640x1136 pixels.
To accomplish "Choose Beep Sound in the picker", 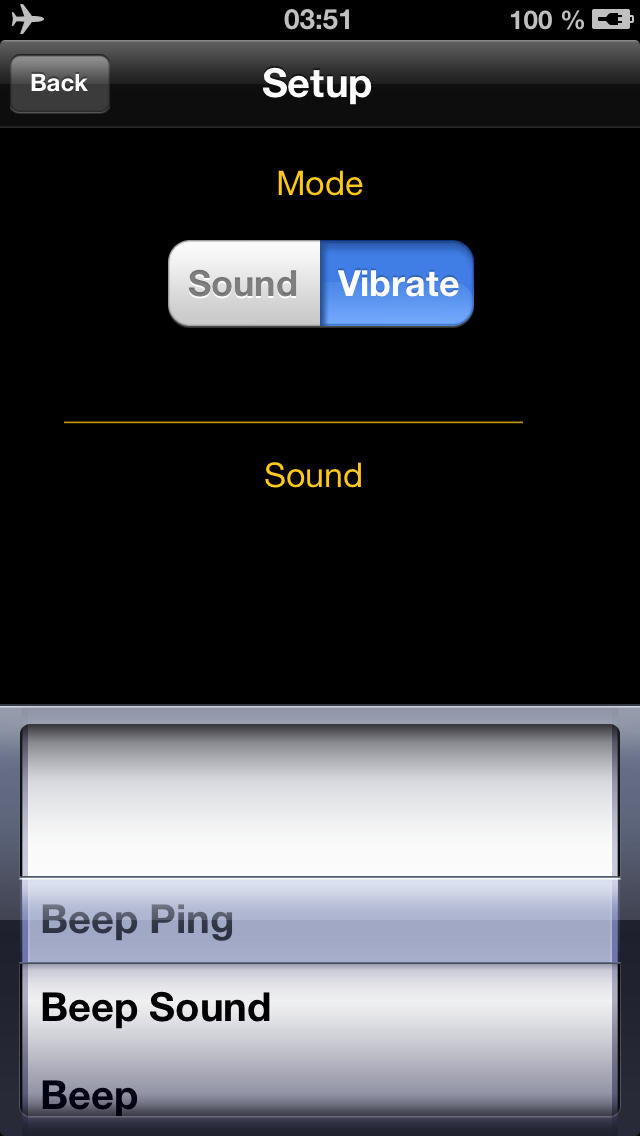I will (x=320, y=1008).
